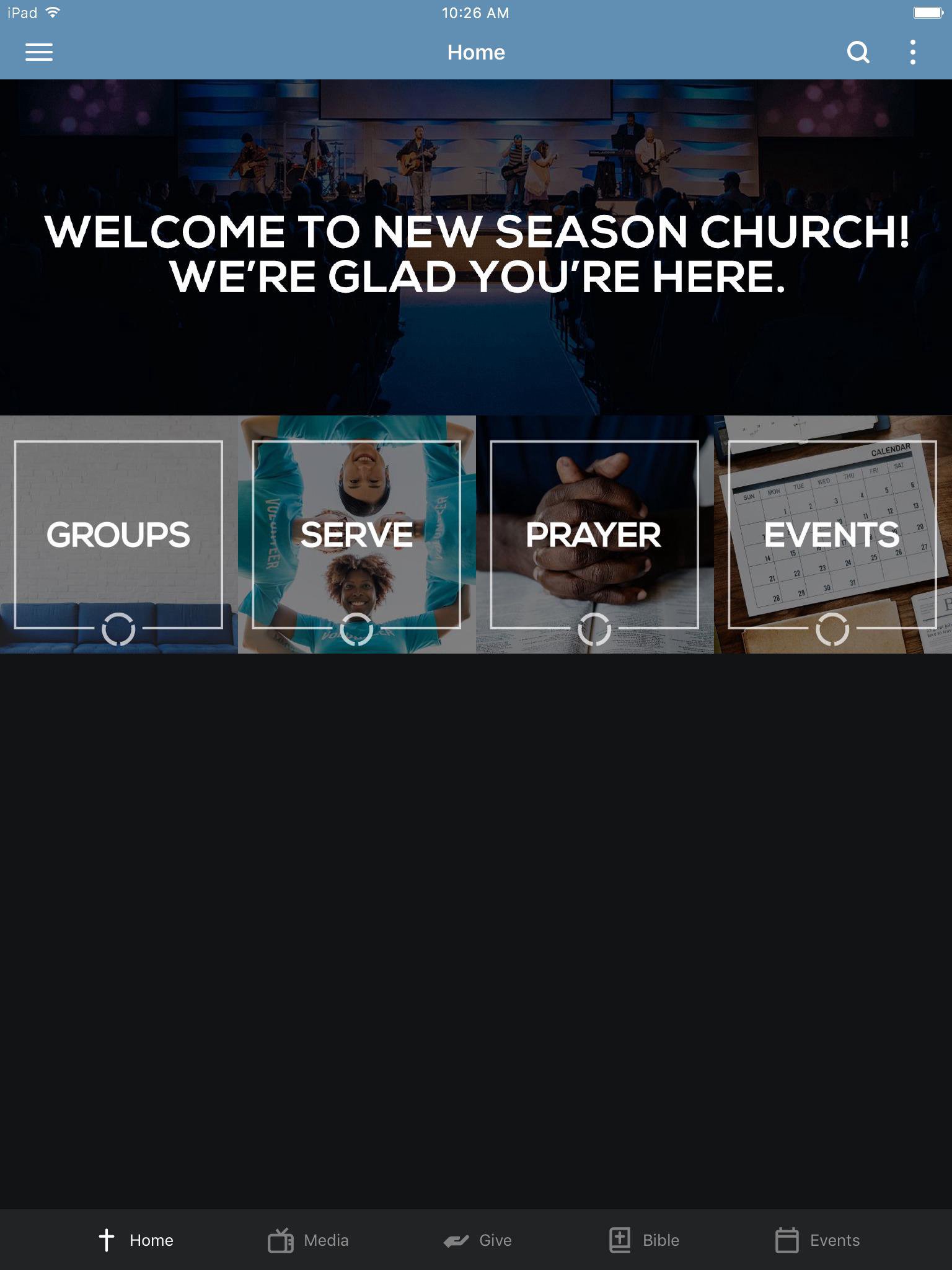
Task: Go to the Events tab at bottom
Action: coord(818,1240)
